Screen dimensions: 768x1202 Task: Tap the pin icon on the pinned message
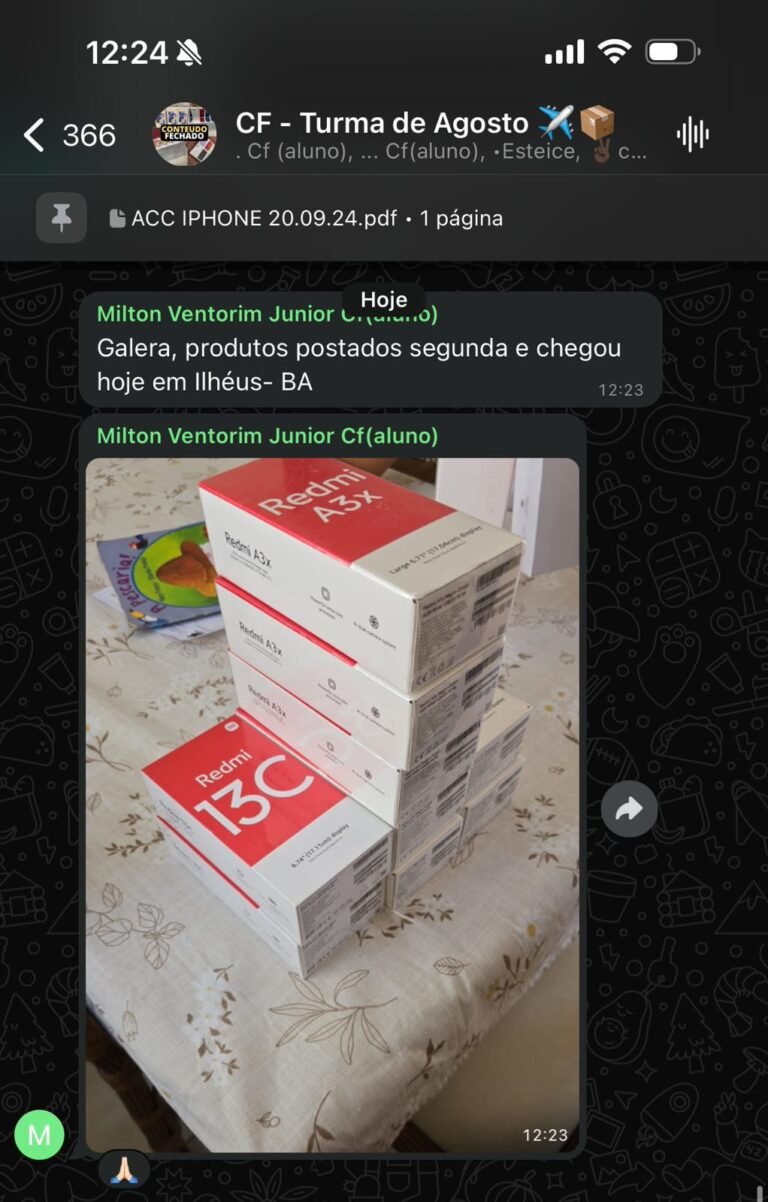61,217
